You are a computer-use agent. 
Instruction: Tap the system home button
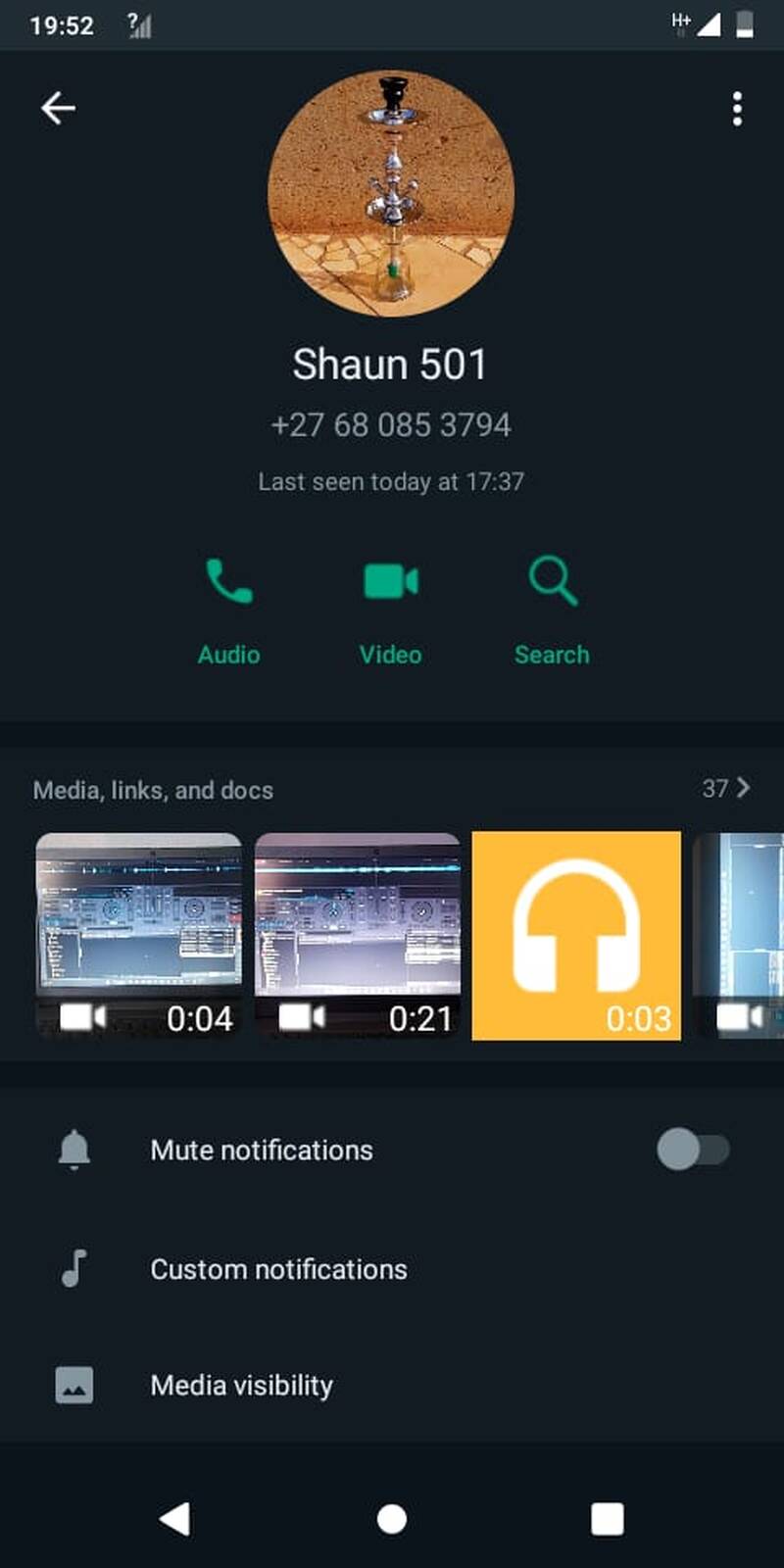pyautogui.click(x=392, y=1519)
